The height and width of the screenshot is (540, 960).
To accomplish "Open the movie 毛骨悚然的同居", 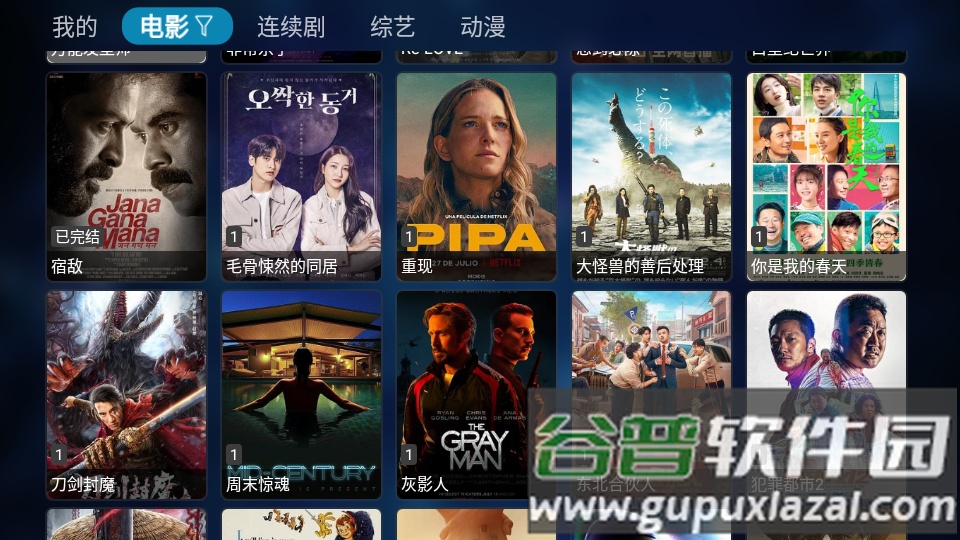I will (x=301, y=176).
